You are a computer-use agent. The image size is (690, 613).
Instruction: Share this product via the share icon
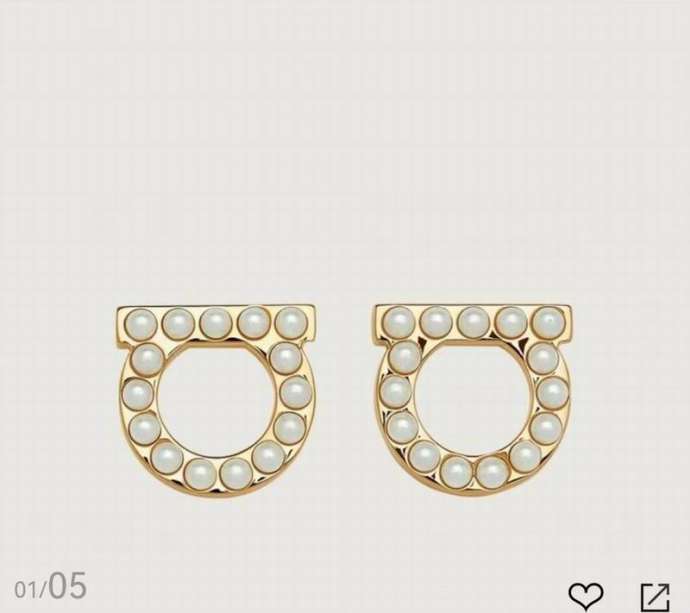pos(654,596)
